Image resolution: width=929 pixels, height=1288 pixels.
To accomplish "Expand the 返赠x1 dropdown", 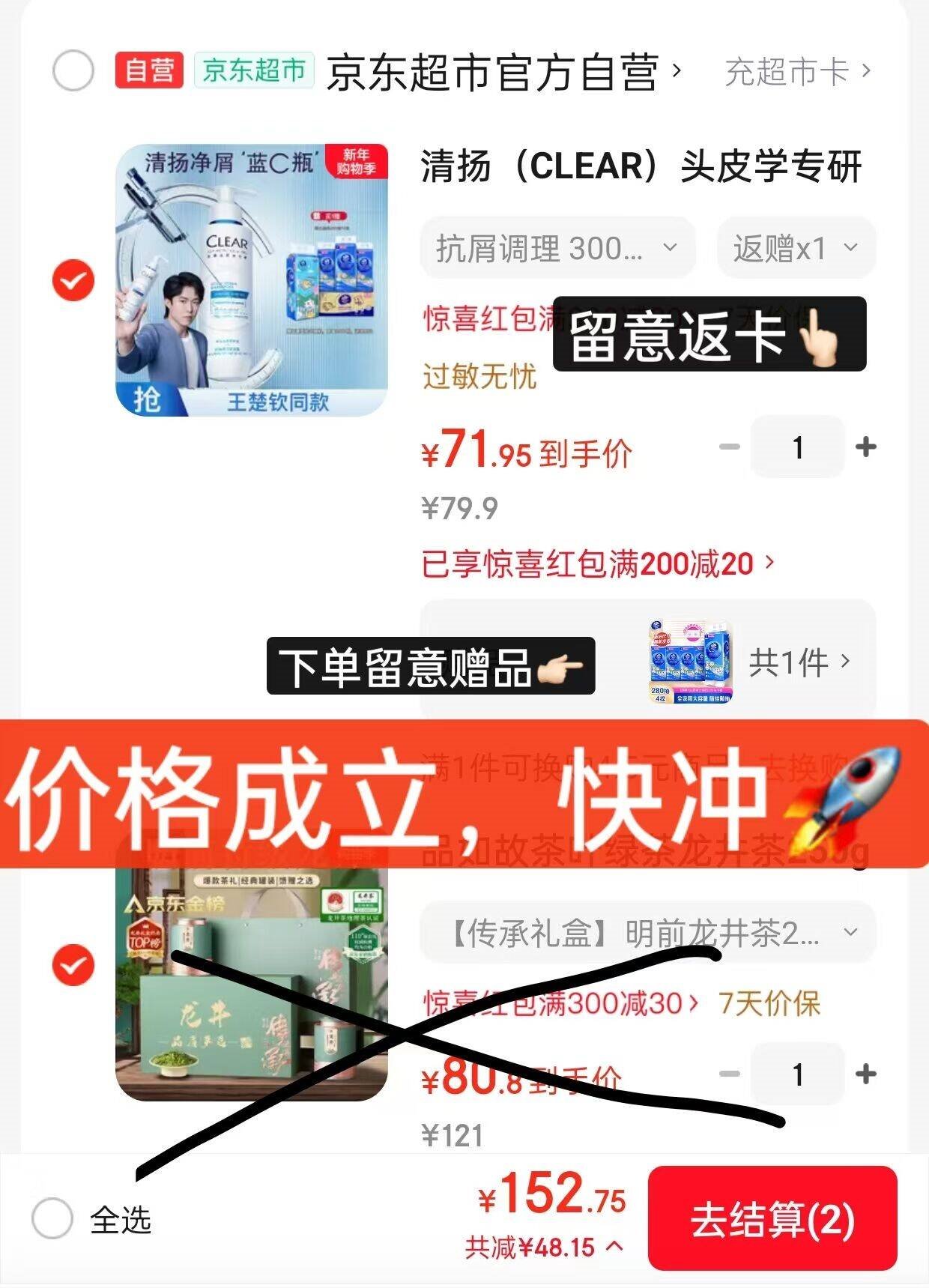I will click(796, 247).
